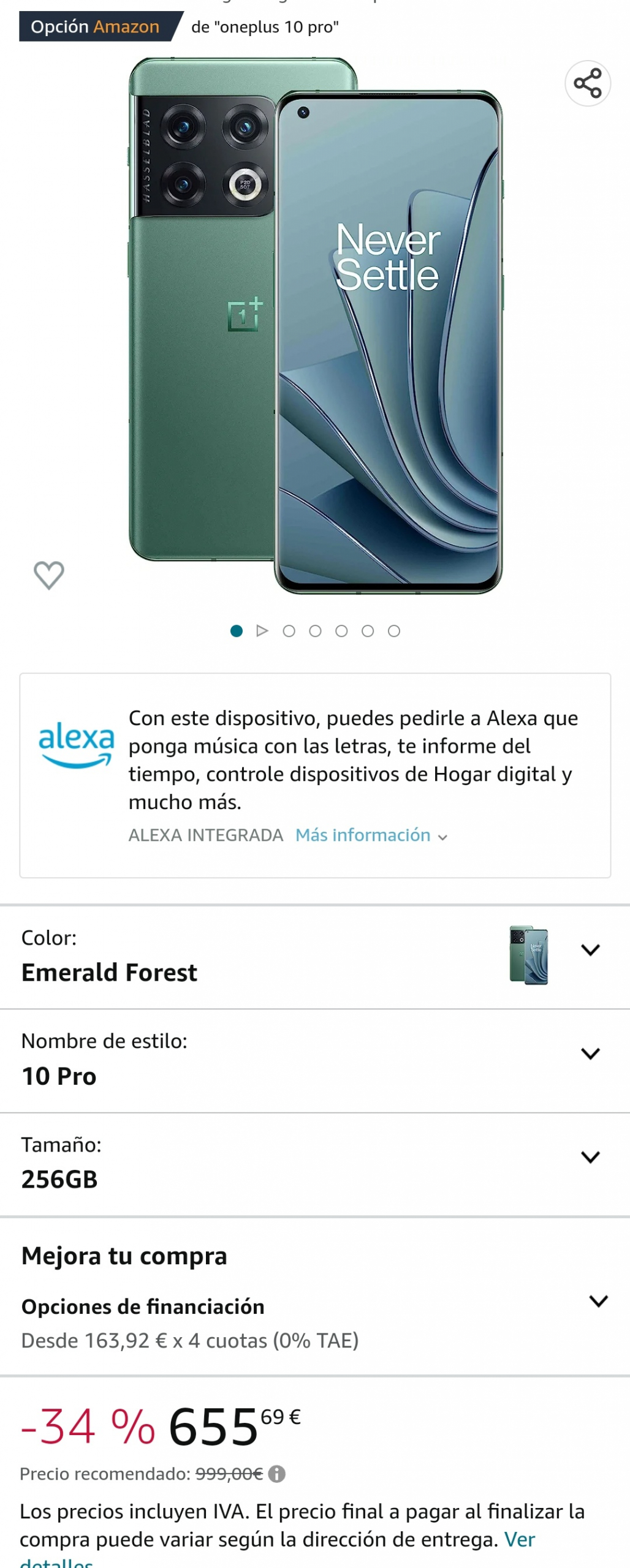Expand Más información about Alexa integrada
The height and width of the screenshot is (1568, 630).
371,835
